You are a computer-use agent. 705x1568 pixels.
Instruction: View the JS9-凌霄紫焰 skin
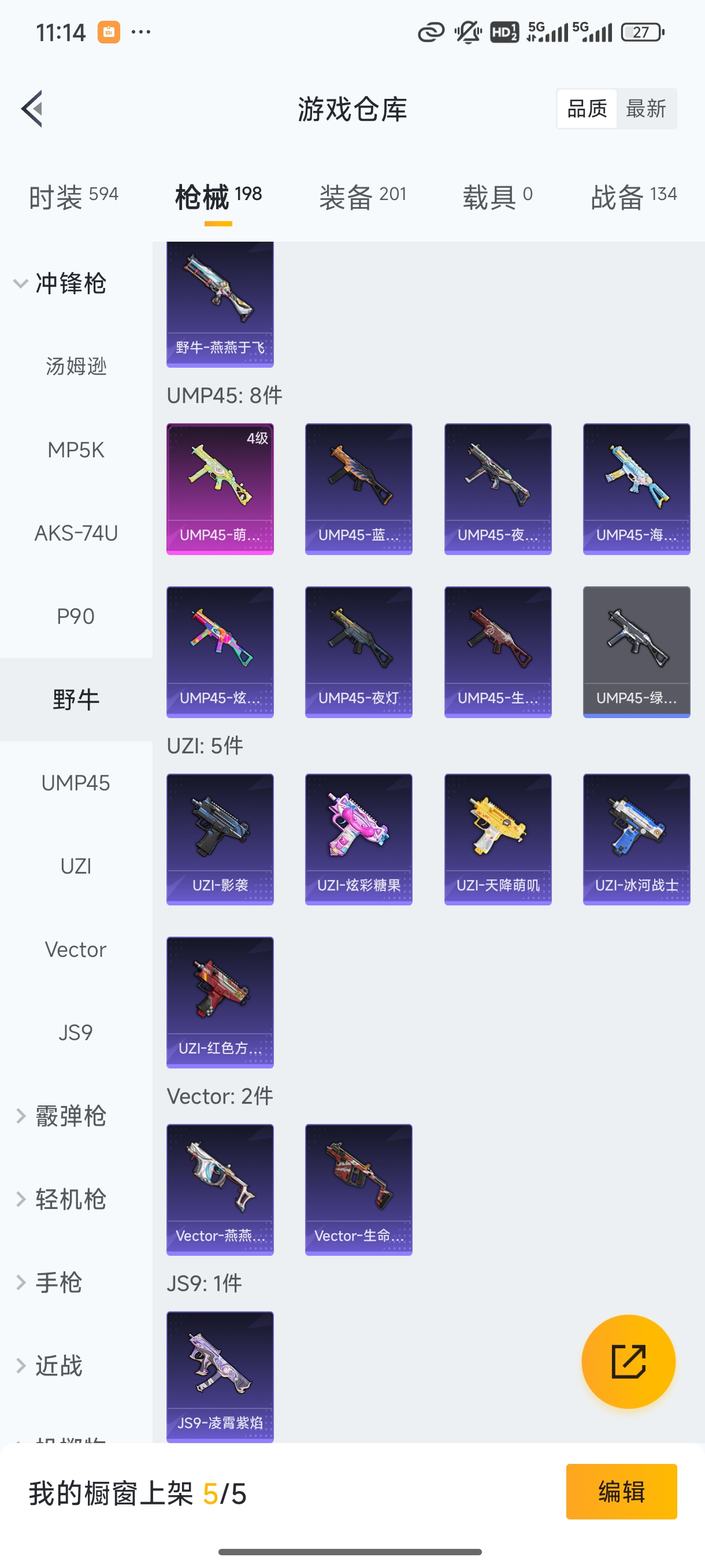(220, 1375)
